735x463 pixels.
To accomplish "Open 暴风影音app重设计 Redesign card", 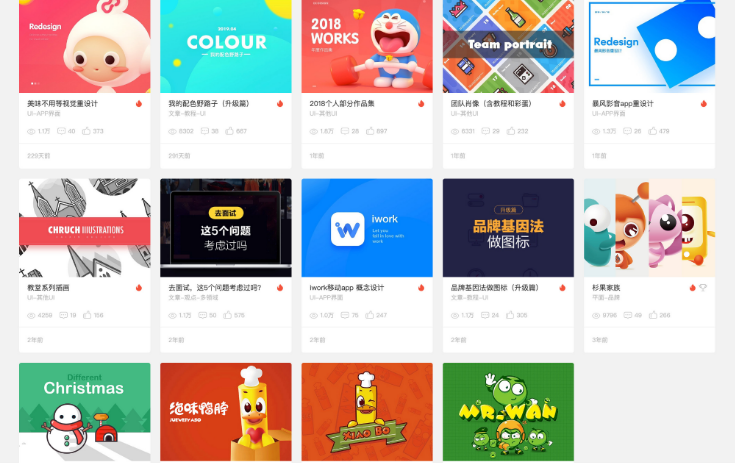I will 649,46.
